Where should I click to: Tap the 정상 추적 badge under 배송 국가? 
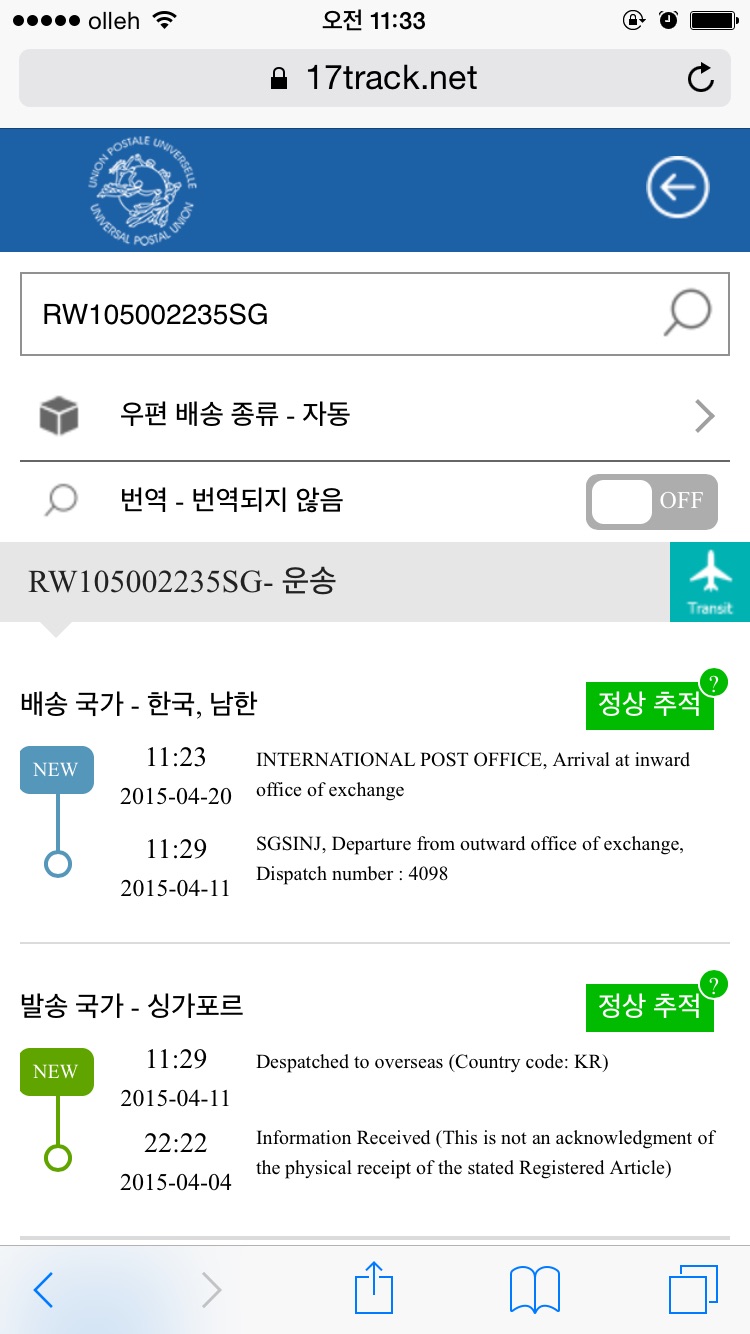tap(650, 705)
